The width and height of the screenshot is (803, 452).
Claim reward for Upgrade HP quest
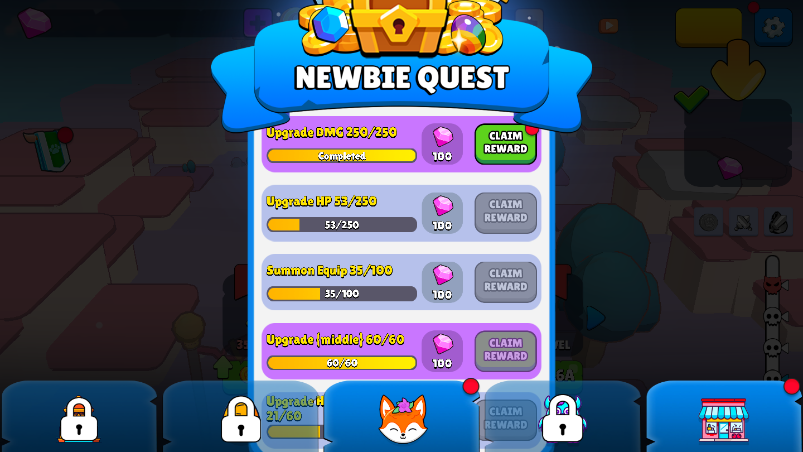[505, 212]
